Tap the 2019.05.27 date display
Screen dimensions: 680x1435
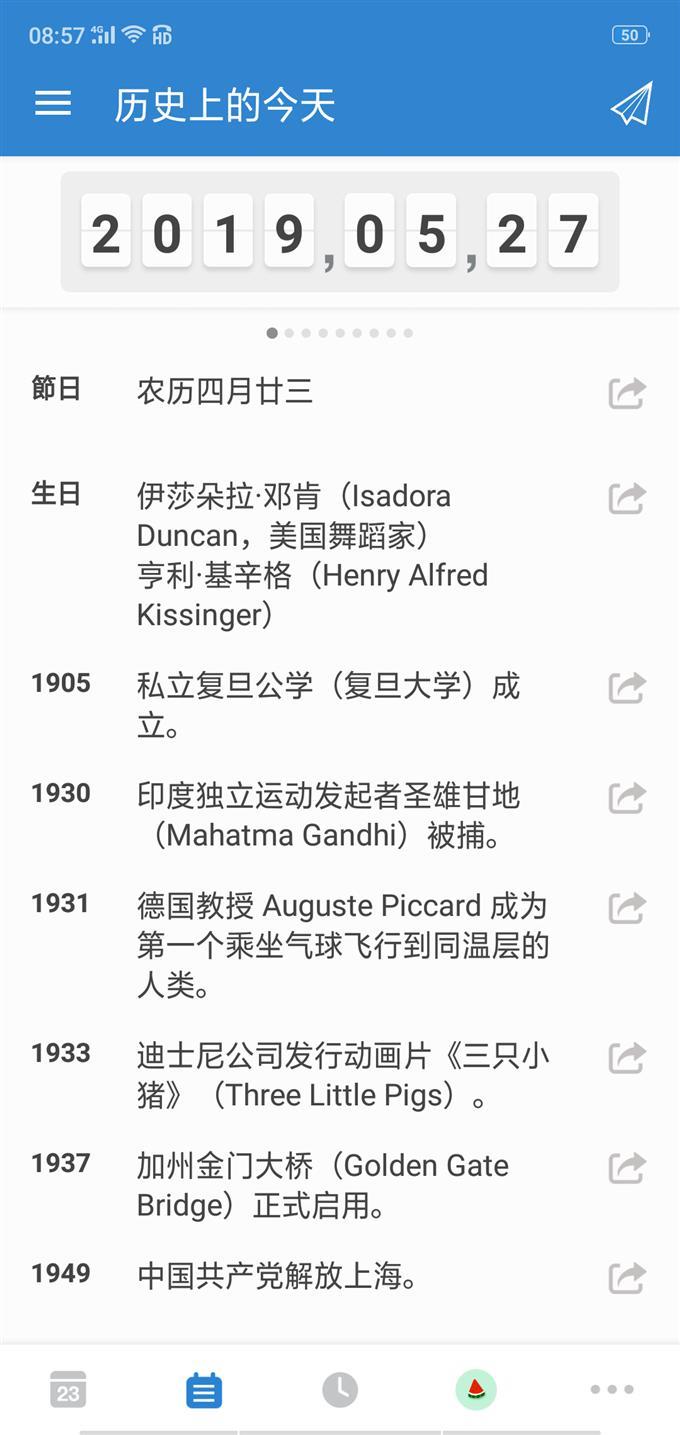coord(340,232)
